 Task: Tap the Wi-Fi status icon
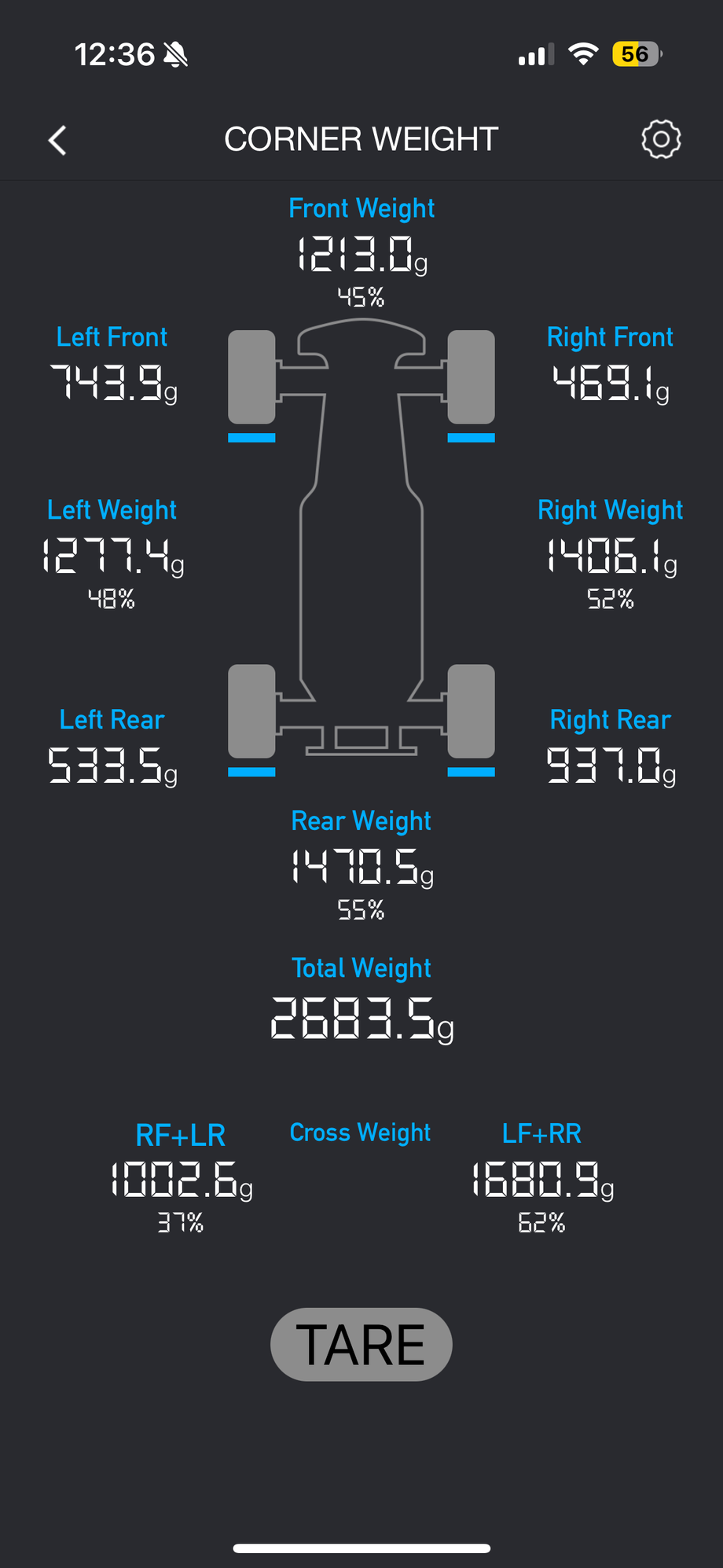(x=583, y=53)
